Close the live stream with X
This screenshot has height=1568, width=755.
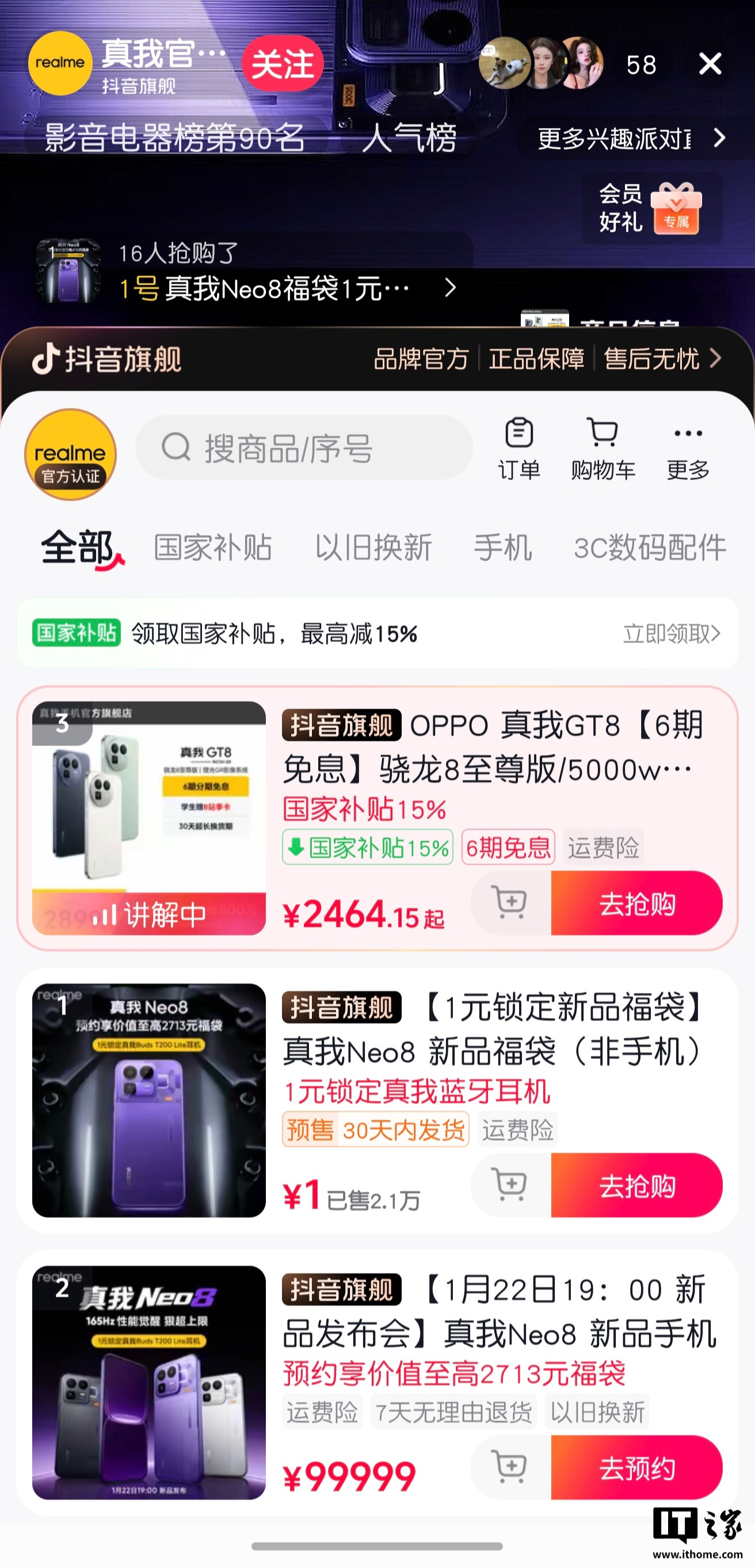coord(710,64)
